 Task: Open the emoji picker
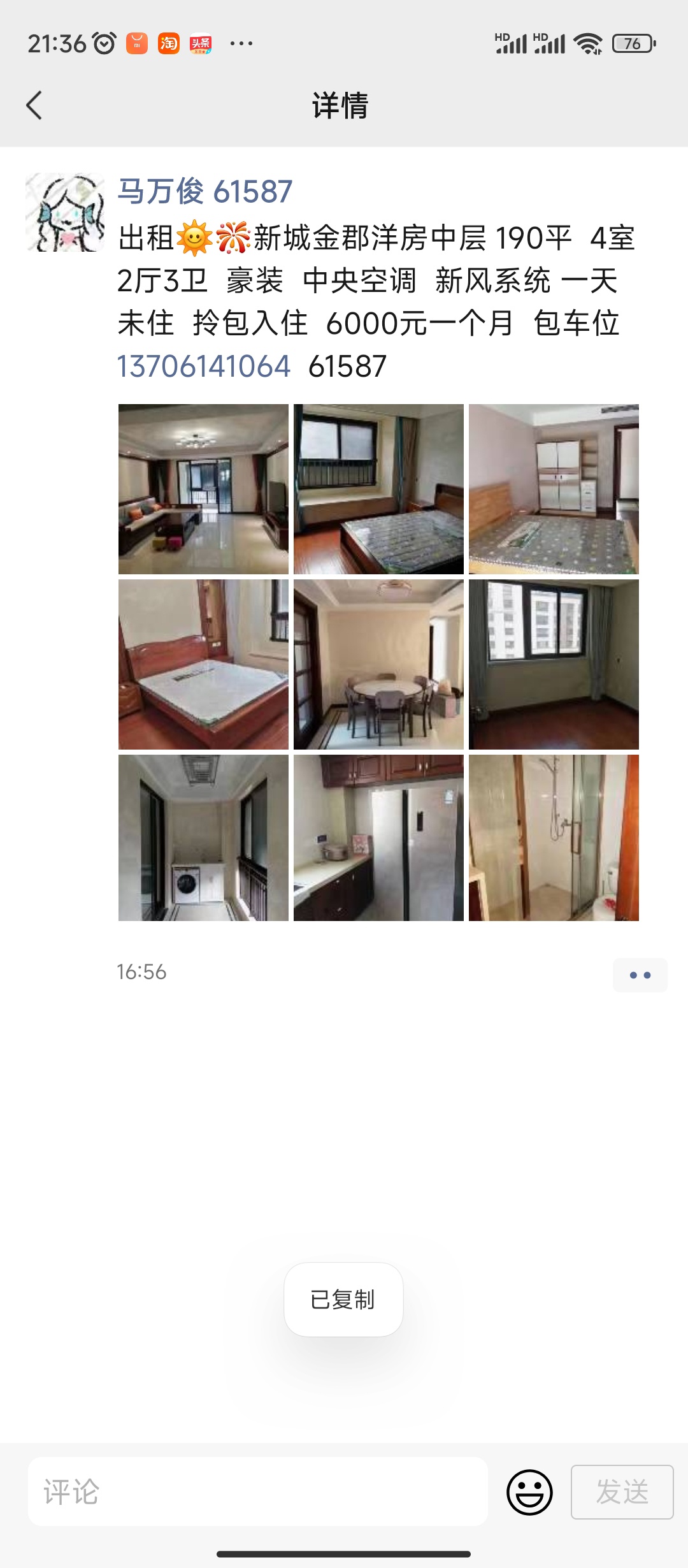point(529,1492)
